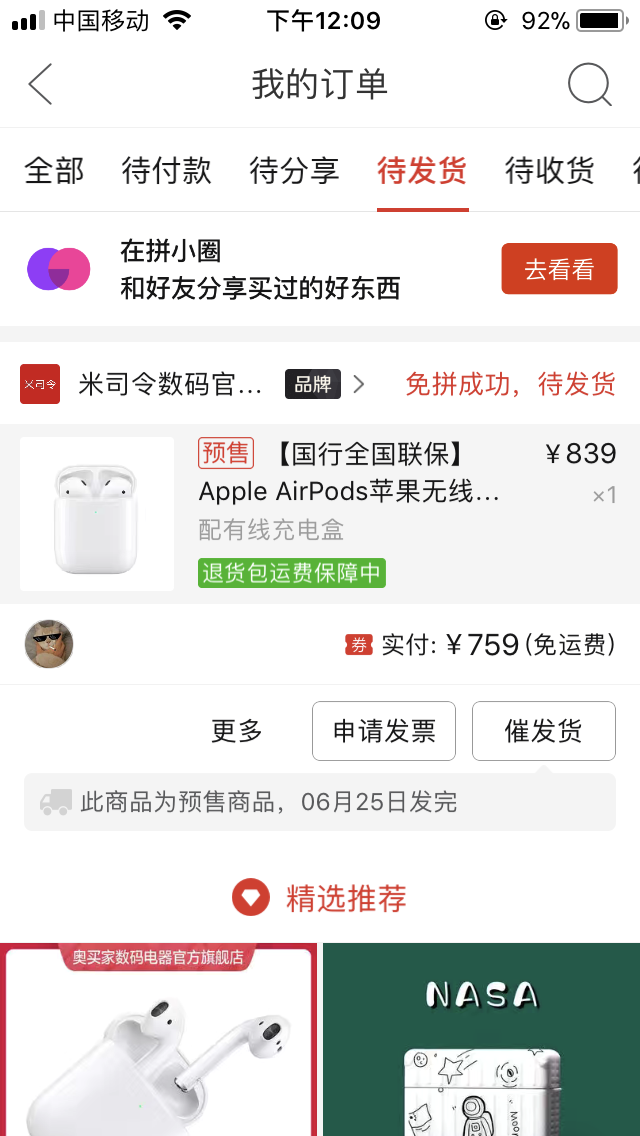Go back from 我的订单
Viewport: 640px width, 1136px height.
coord(40,85)
